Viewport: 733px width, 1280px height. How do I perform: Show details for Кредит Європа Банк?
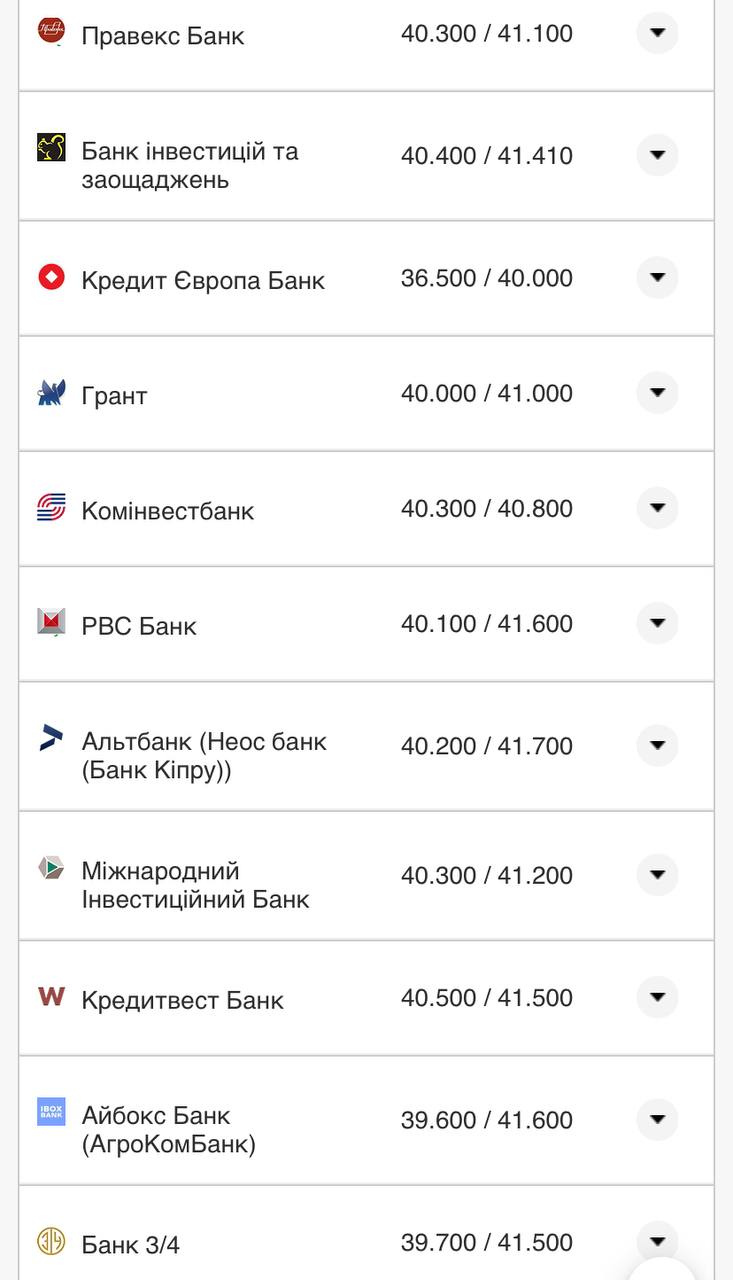[657, 277]
